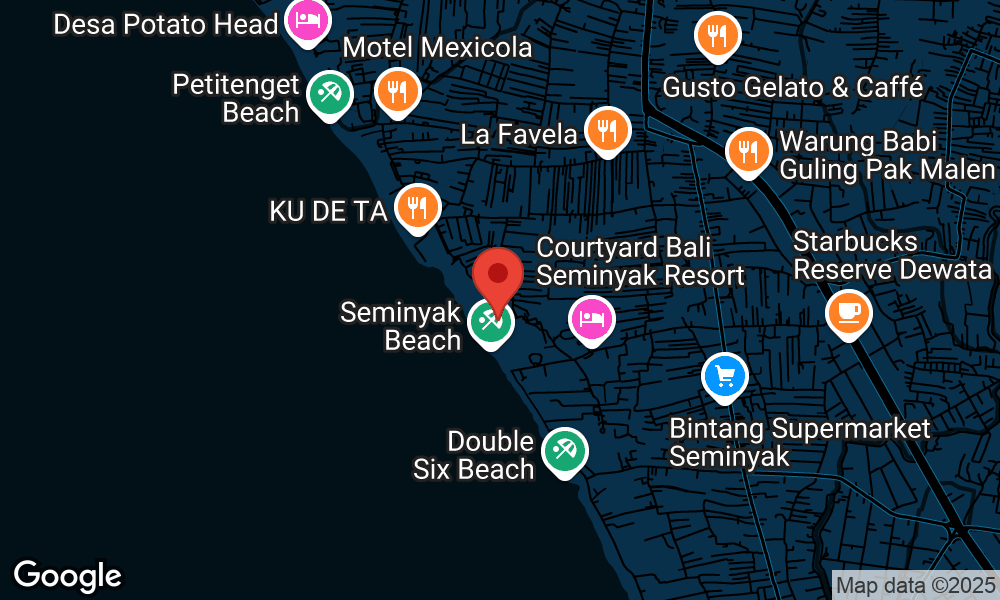Select Courtyard Bali Seminyak Resort hotel pin
Screen dimensions: 1000x600
pos(592,320)
